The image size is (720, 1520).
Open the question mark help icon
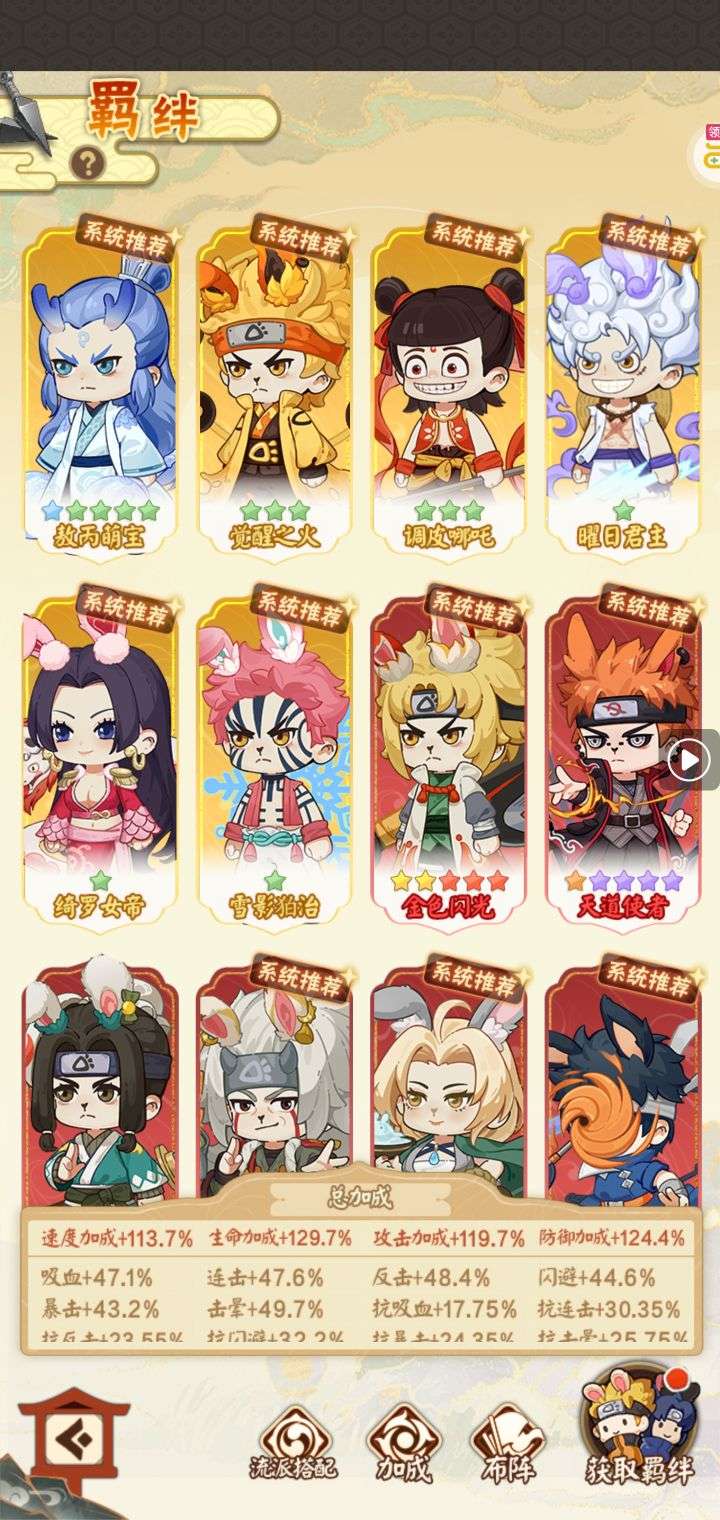pos(88,163)
